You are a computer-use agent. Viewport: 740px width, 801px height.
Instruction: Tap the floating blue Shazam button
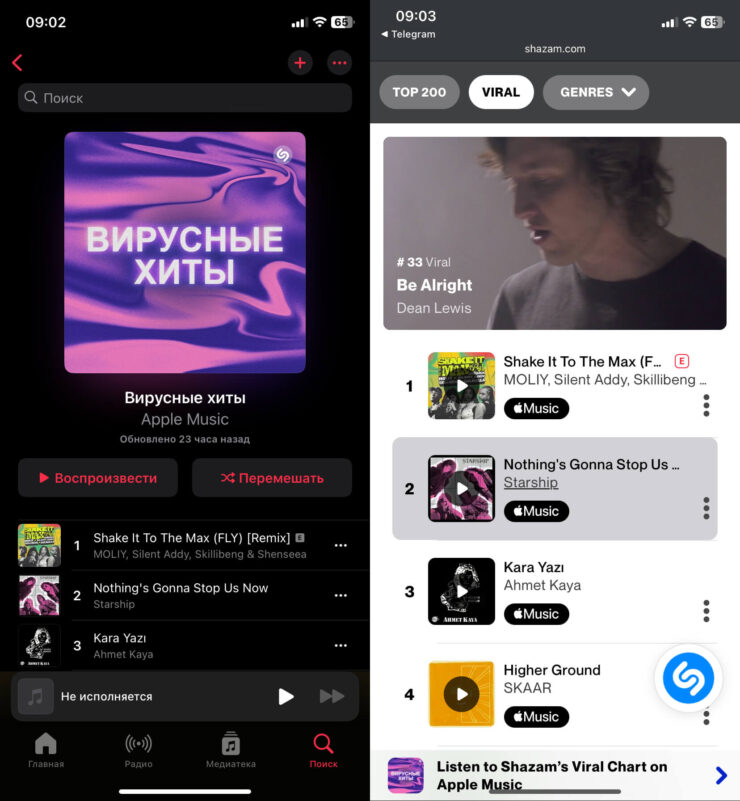tap(688, 680)
